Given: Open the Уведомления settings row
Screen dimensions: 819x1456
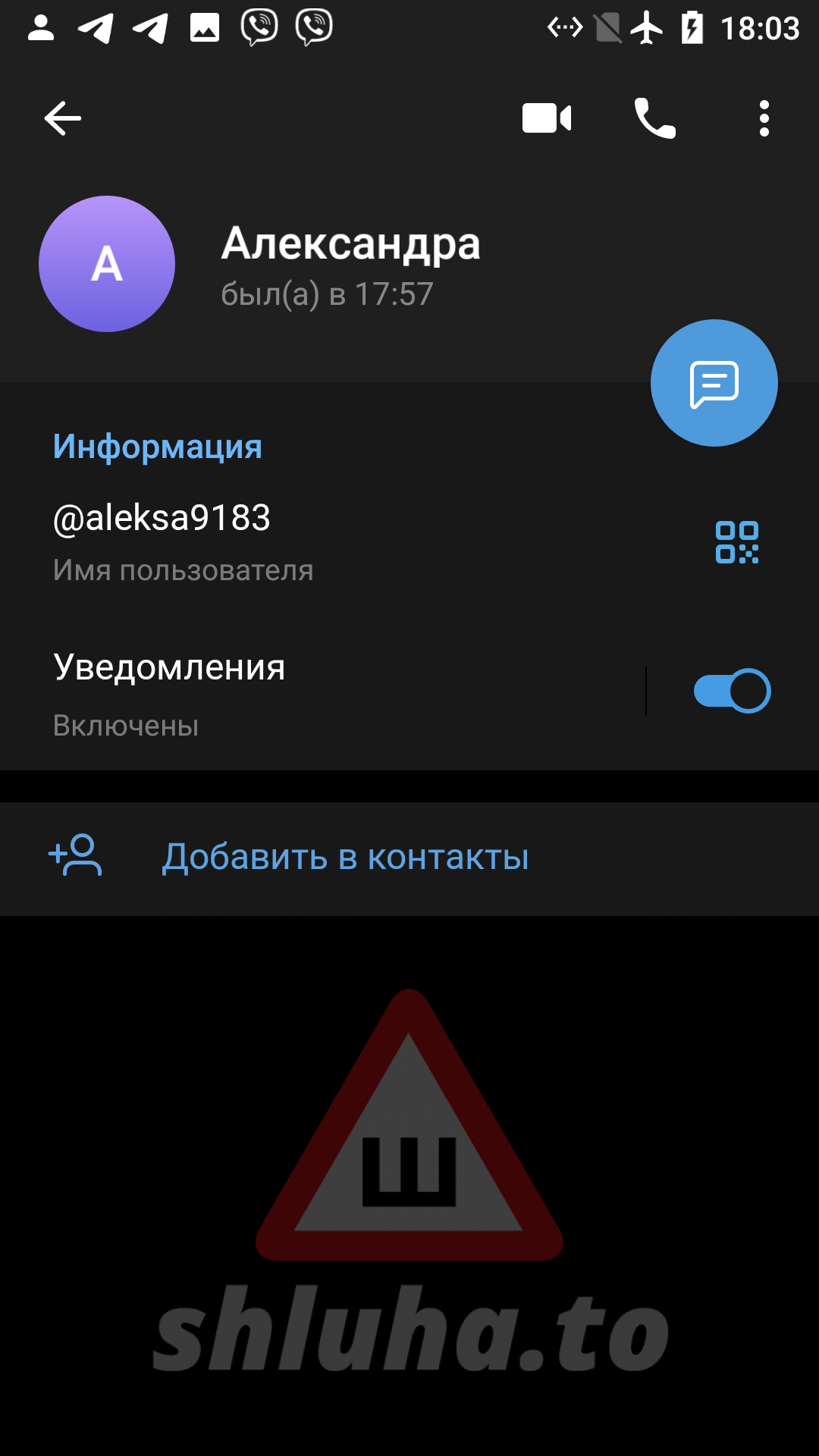Looking at the screenshot, I should point(303,692).
